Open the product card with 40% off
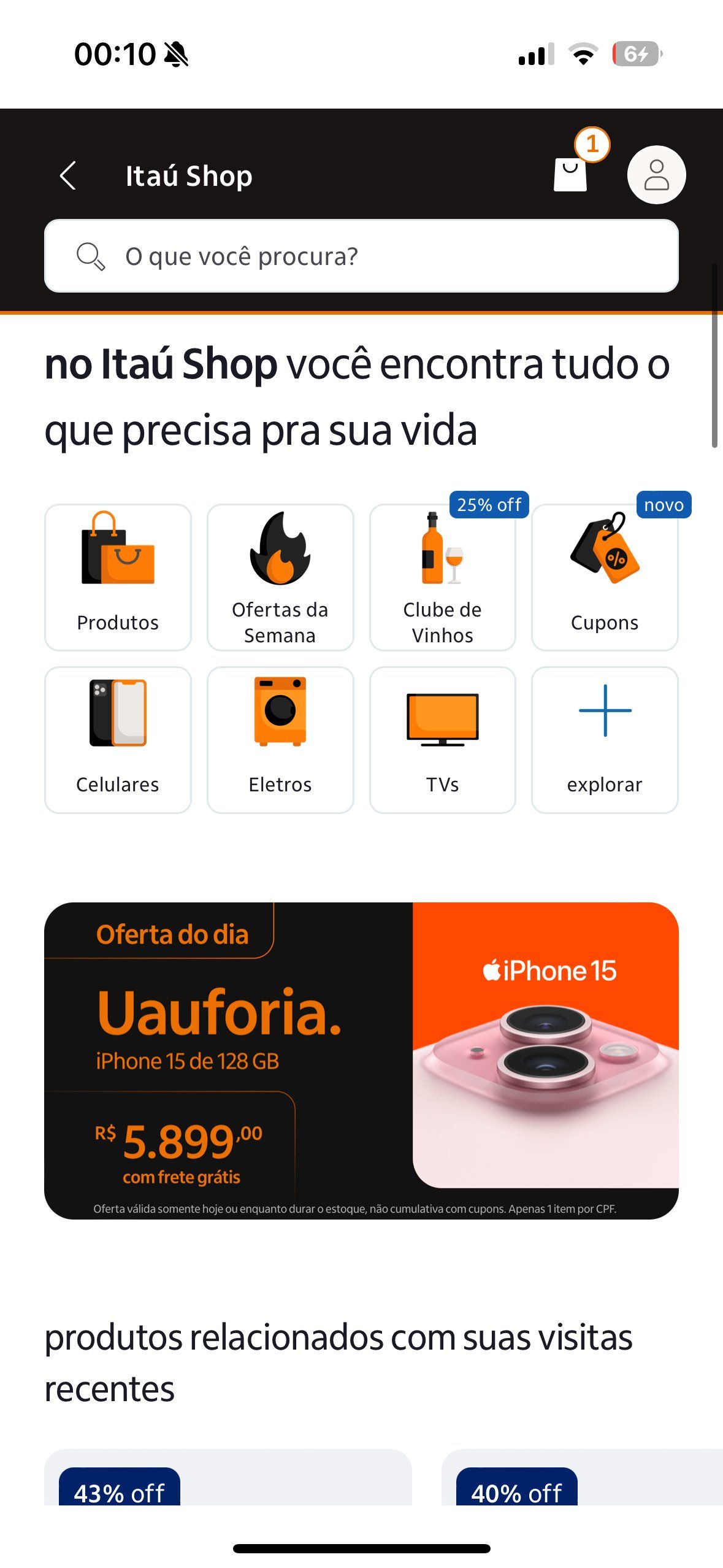Image resolution: width=723 pixels, height=1568 pixels. [x=581, y=1478]
